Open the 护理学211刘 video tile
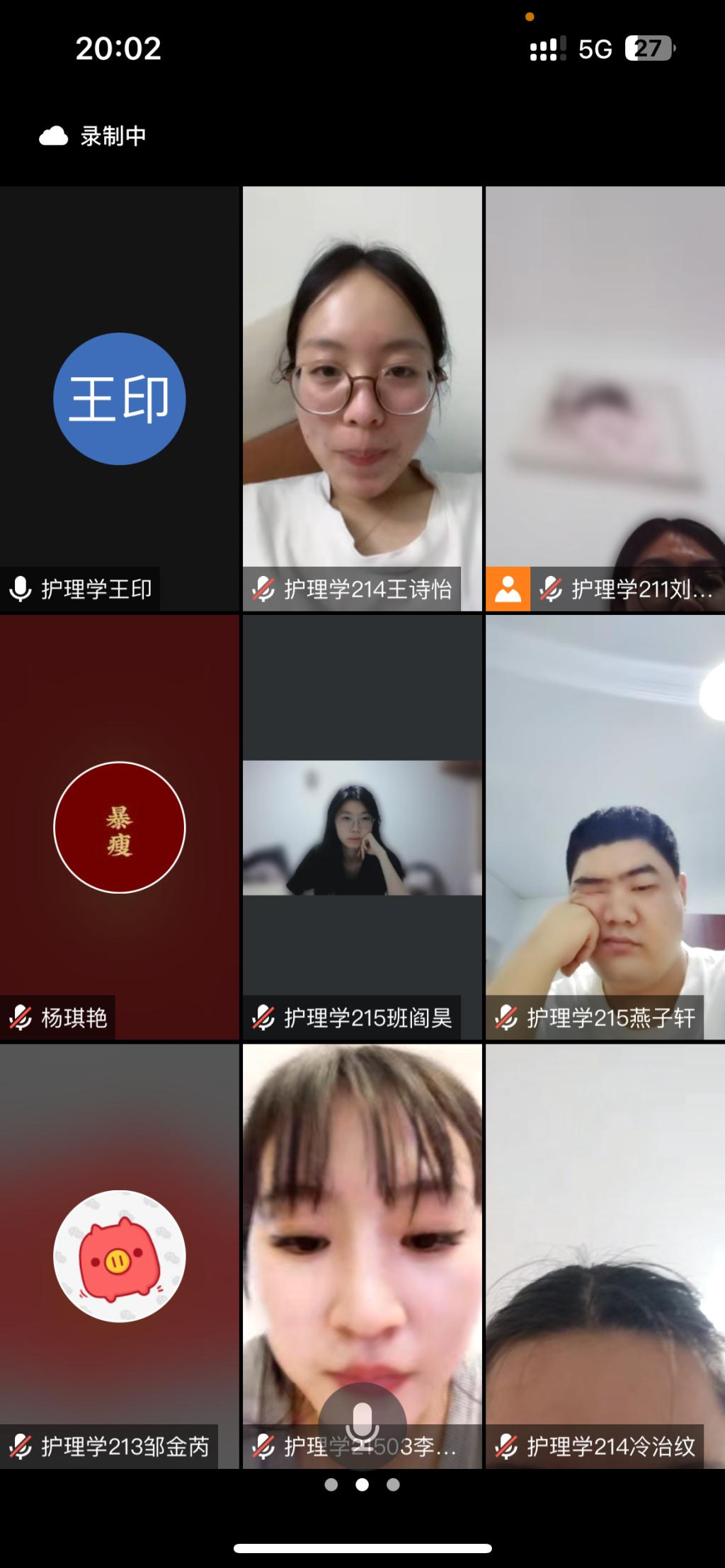 (x=605, y=398)
